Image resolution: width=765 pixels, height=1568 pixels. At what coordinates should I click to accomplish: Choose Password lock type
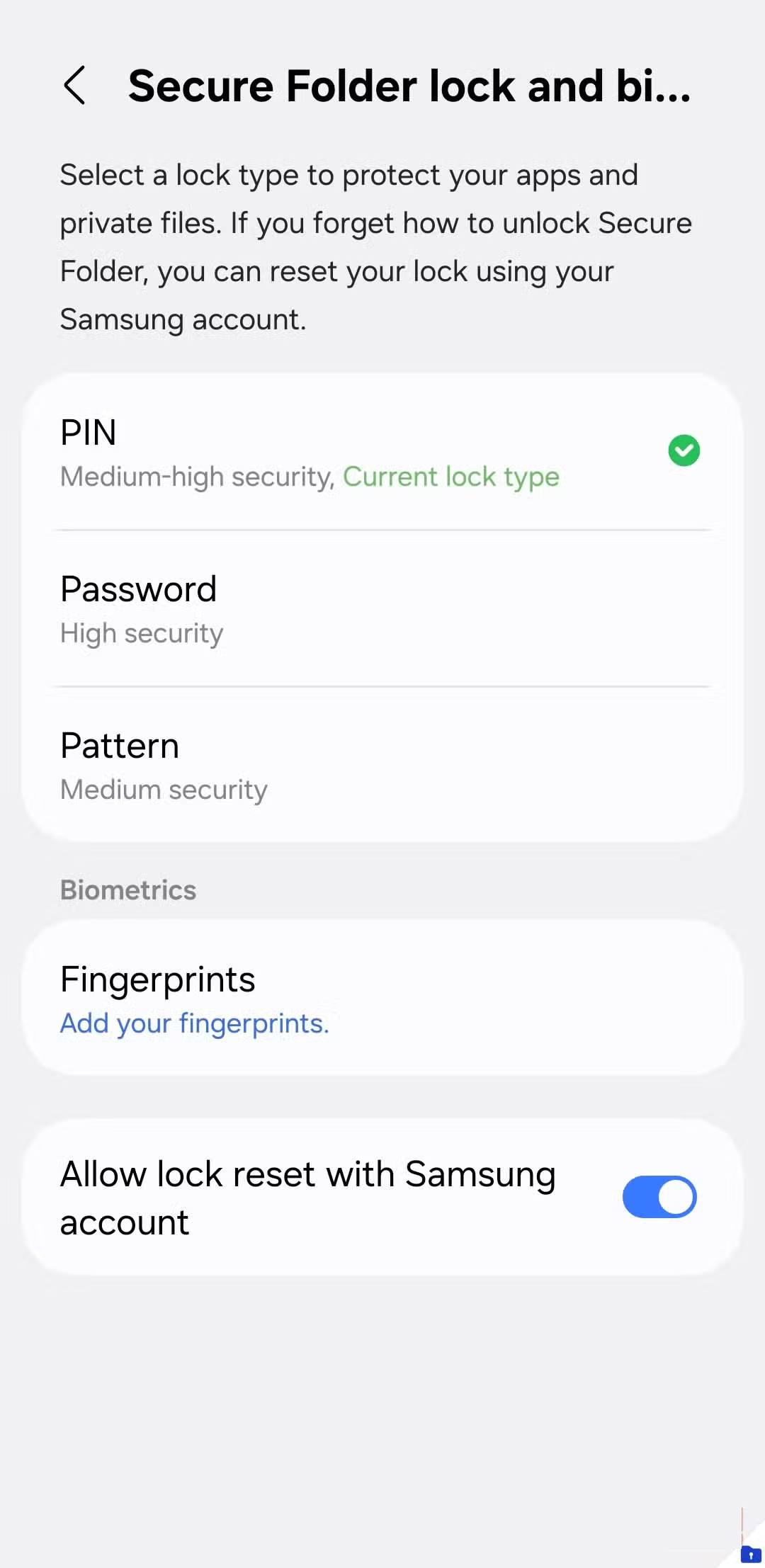[382, 609]
